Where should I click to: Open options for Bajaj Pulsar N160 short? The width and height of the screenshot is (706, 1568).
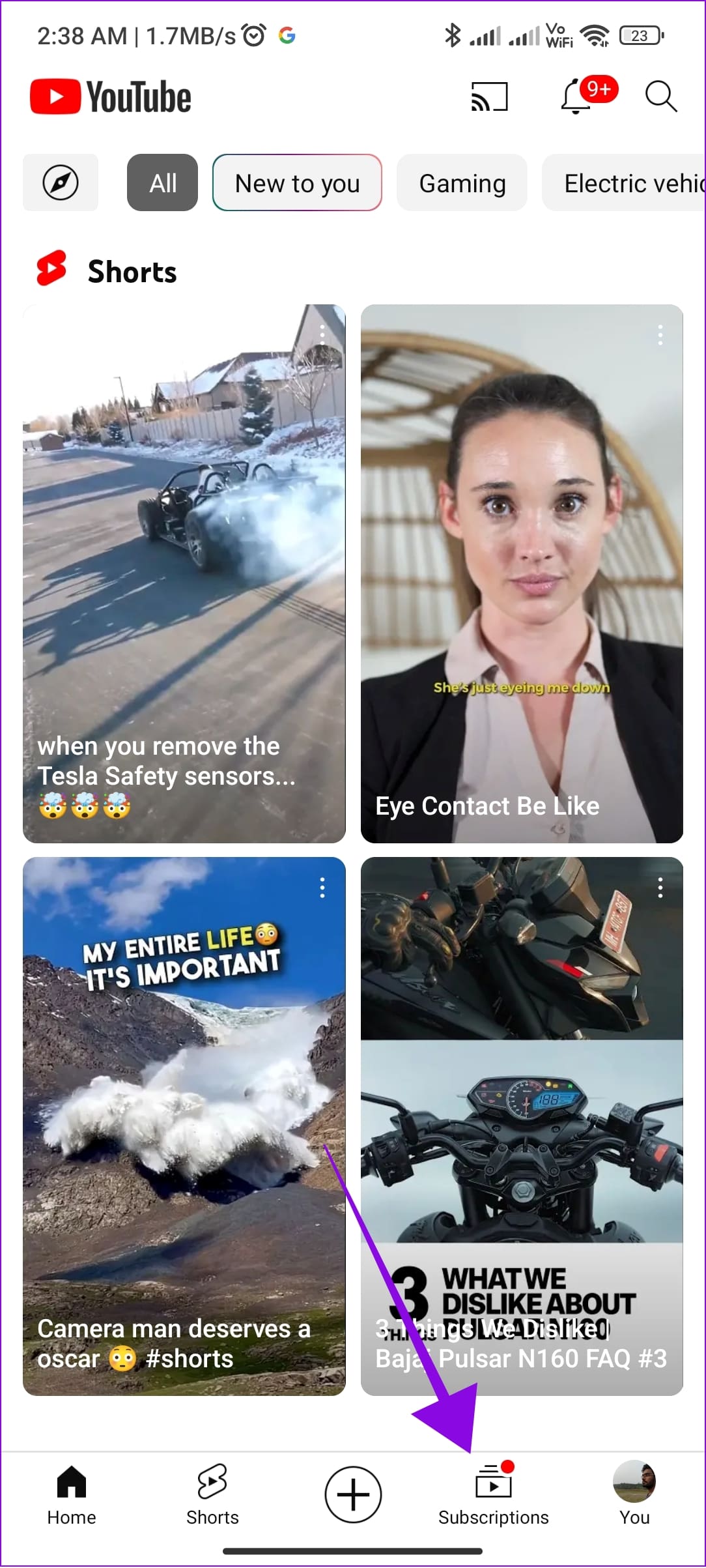point(660,888)
